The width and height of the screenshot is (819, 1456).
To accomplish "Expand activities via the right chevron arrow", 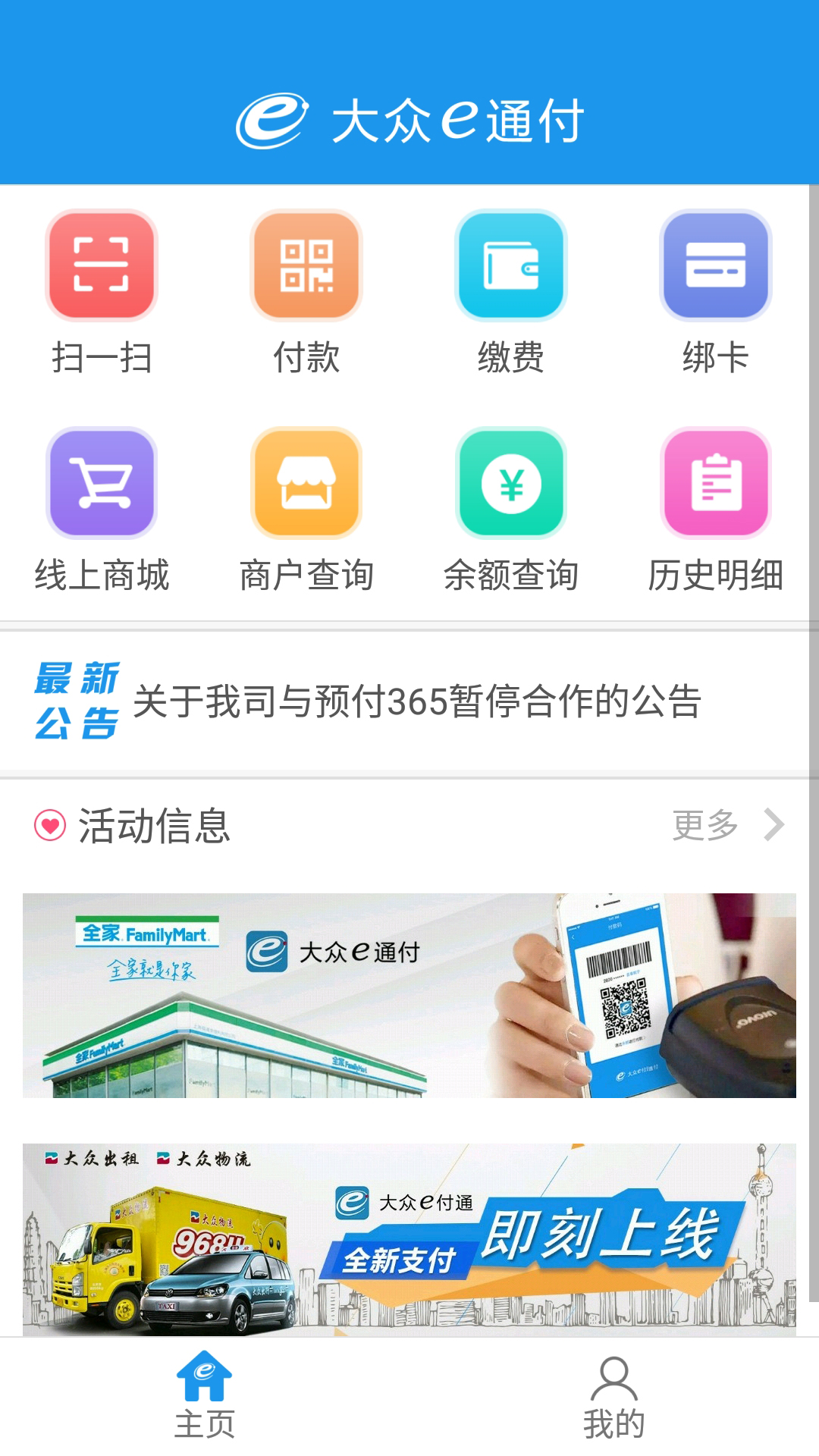I will (773, 827).
